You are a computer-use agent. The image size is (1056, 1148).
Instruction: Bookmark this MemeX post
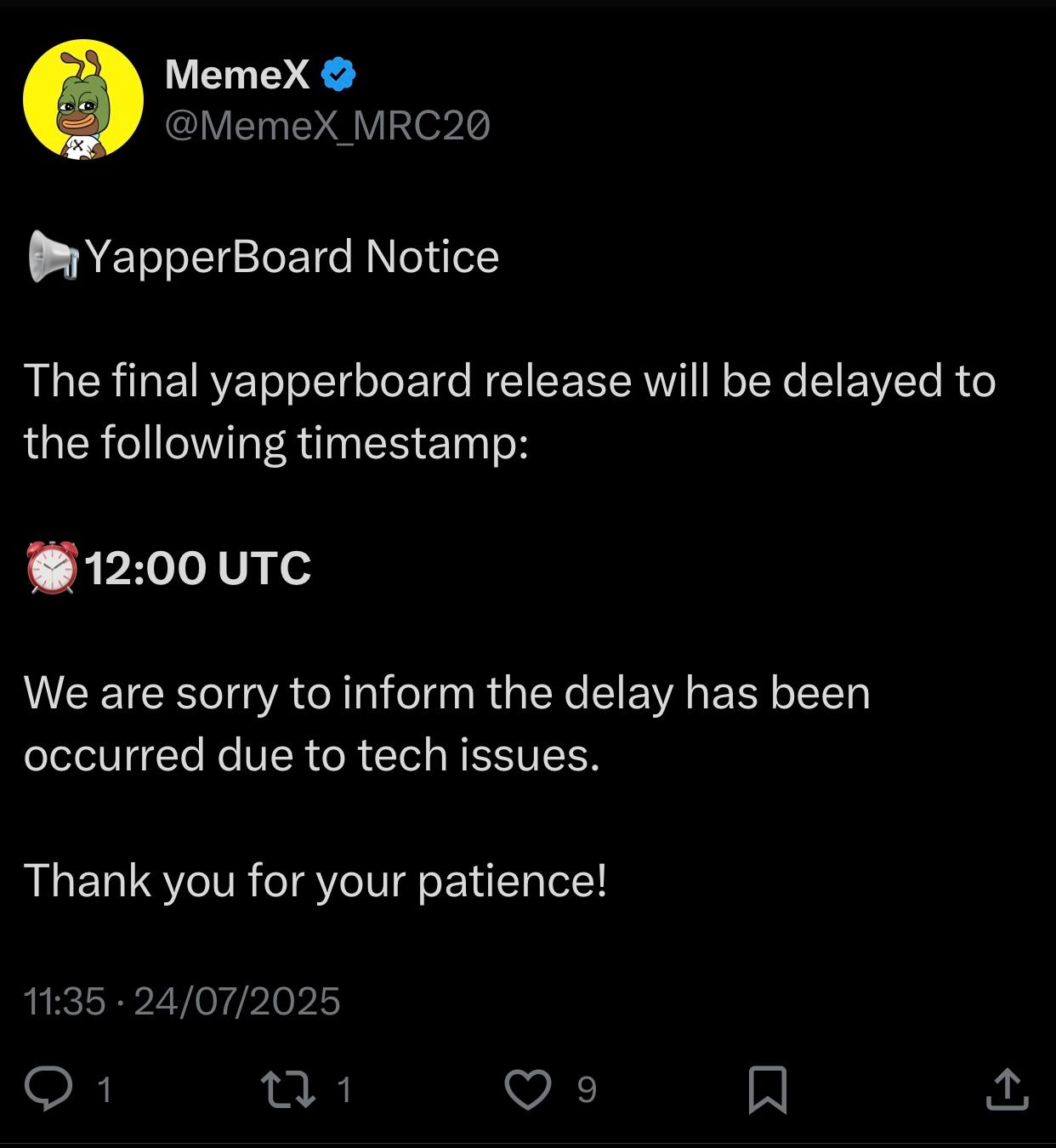click(x=767, y=1089)
